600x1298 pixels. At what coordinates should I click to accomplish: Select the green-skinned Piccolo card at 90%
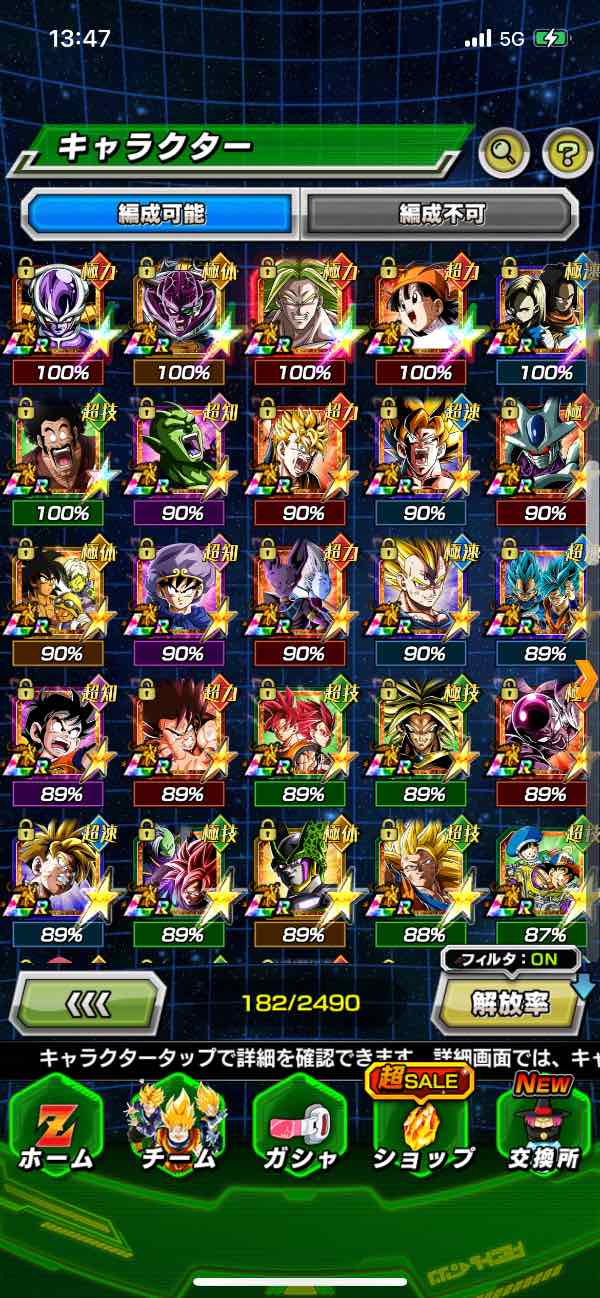184,450
